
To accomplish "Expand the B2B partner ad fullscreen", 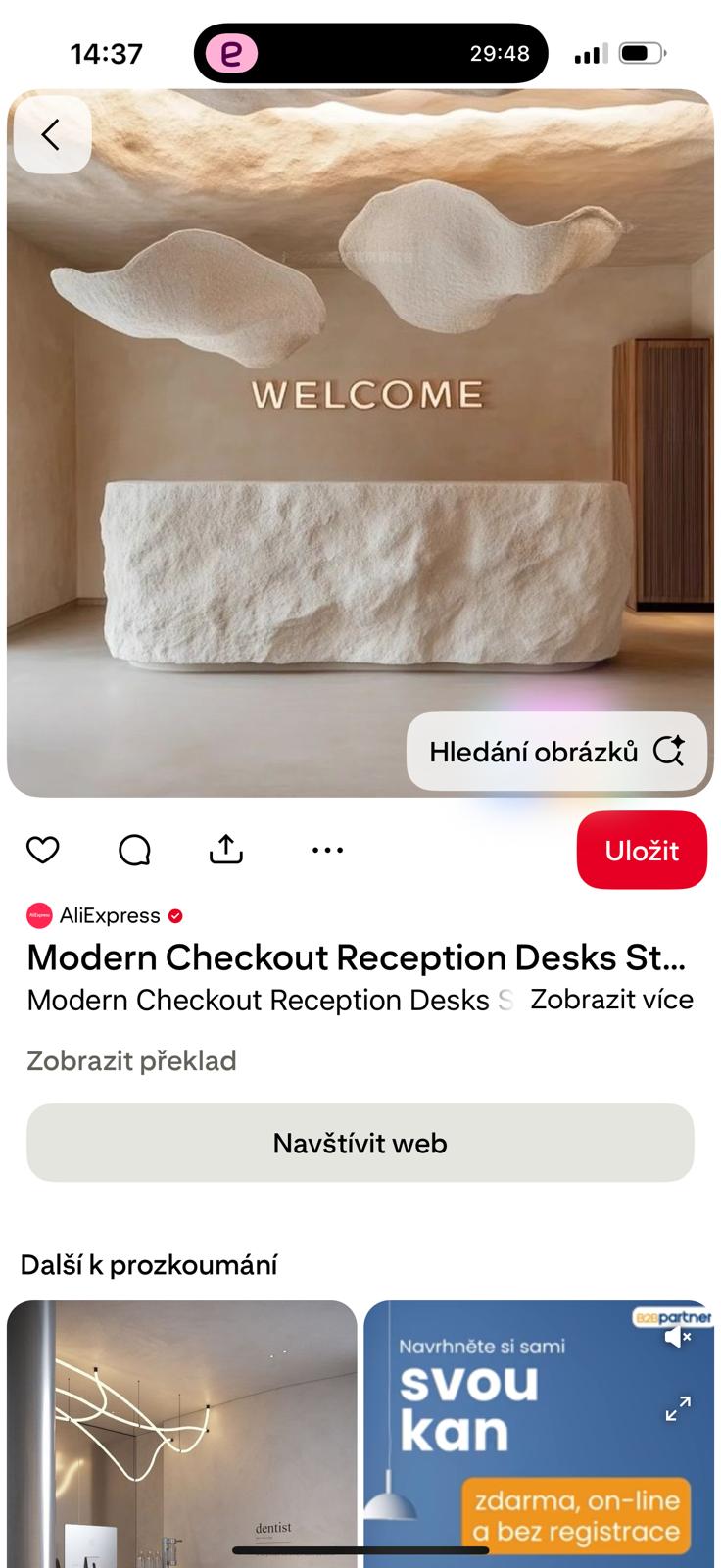I will [678, 1408].
